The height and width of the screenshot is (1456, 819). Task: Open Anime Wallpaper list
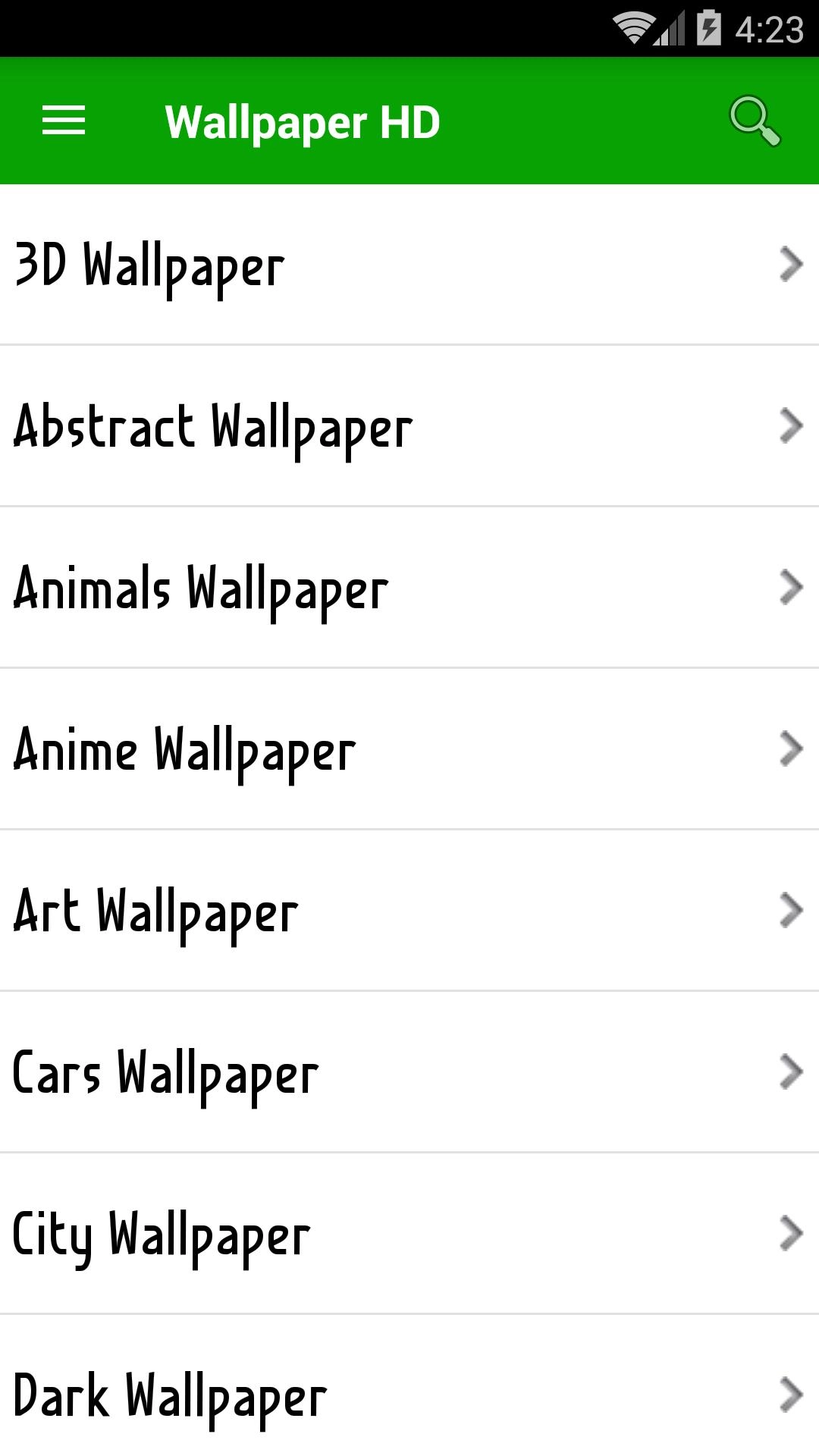(x=409, y=749)
